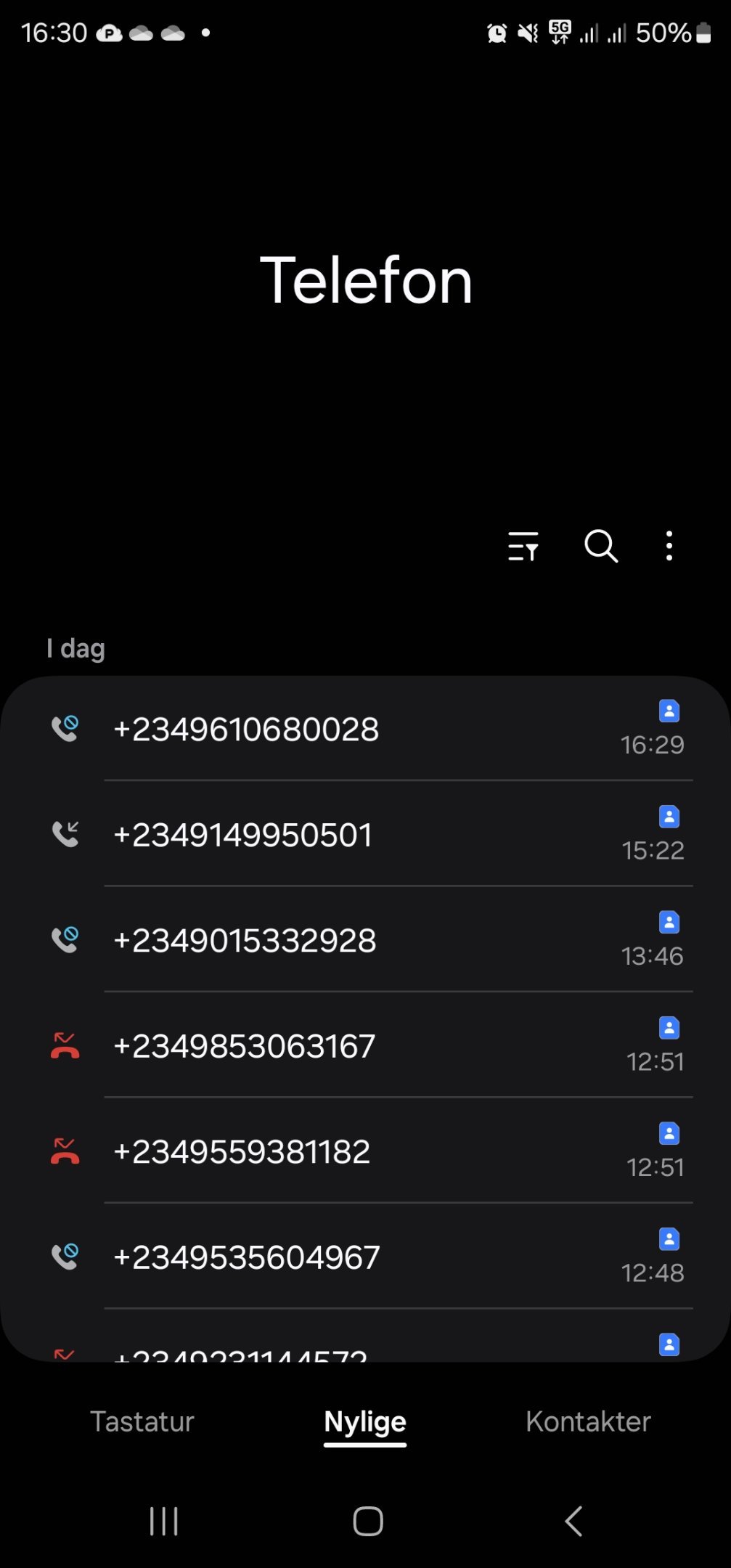Switch to the Tastatur tab
731x1568 pixels.
pos(142,1421)
